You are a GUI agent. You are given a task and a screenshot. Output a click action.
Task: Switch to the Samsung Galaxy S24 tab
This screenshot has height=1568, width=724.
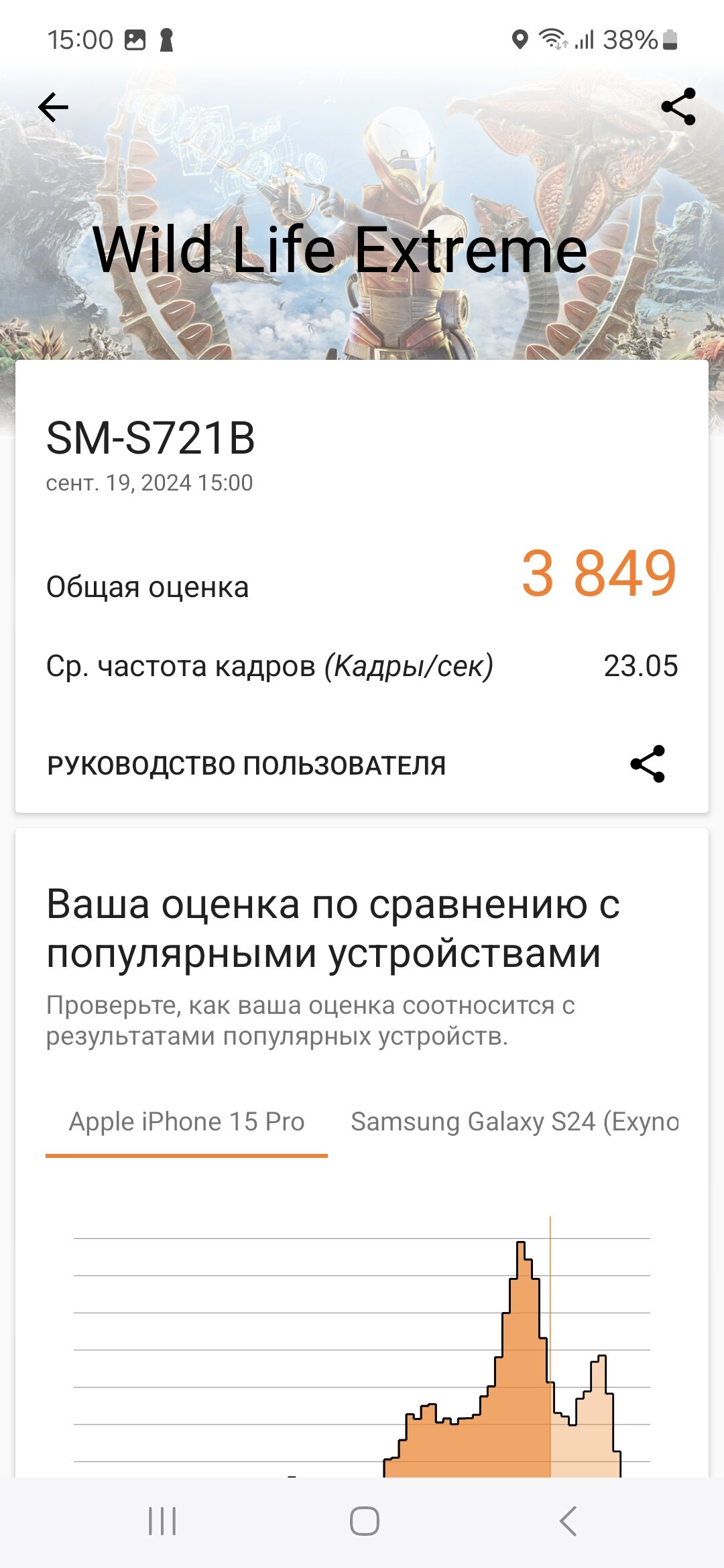tap(515, 1122)
